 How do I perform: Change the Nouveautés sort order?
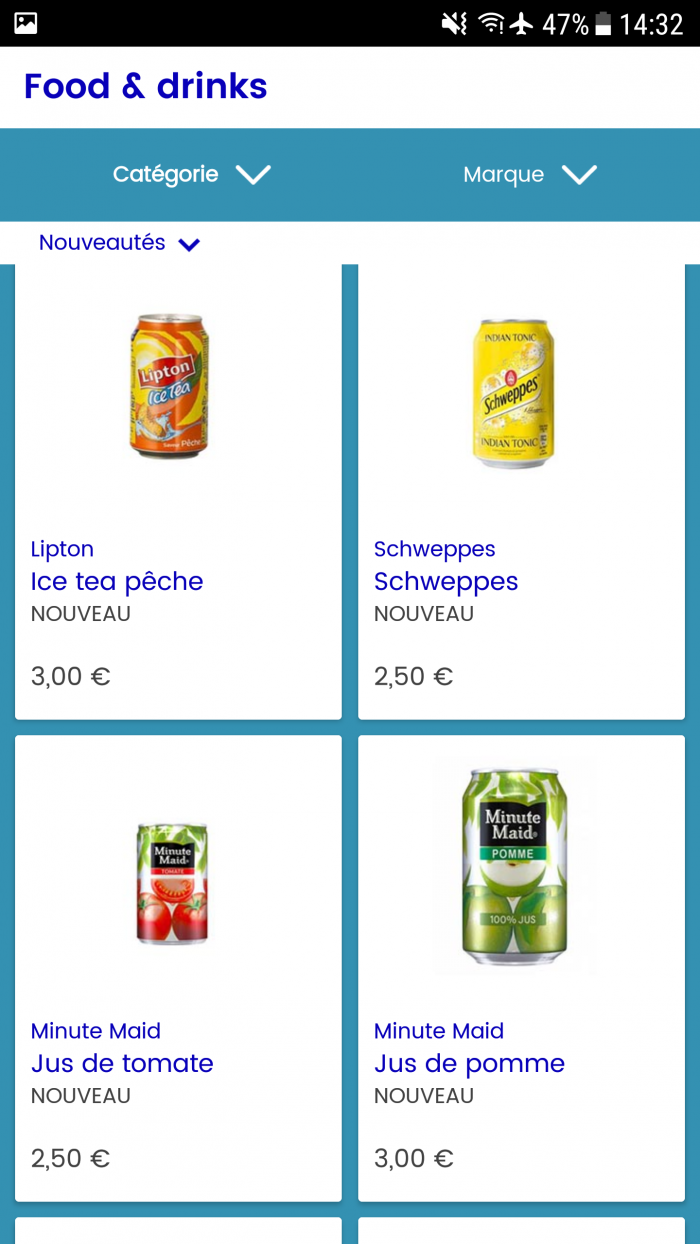119,243
